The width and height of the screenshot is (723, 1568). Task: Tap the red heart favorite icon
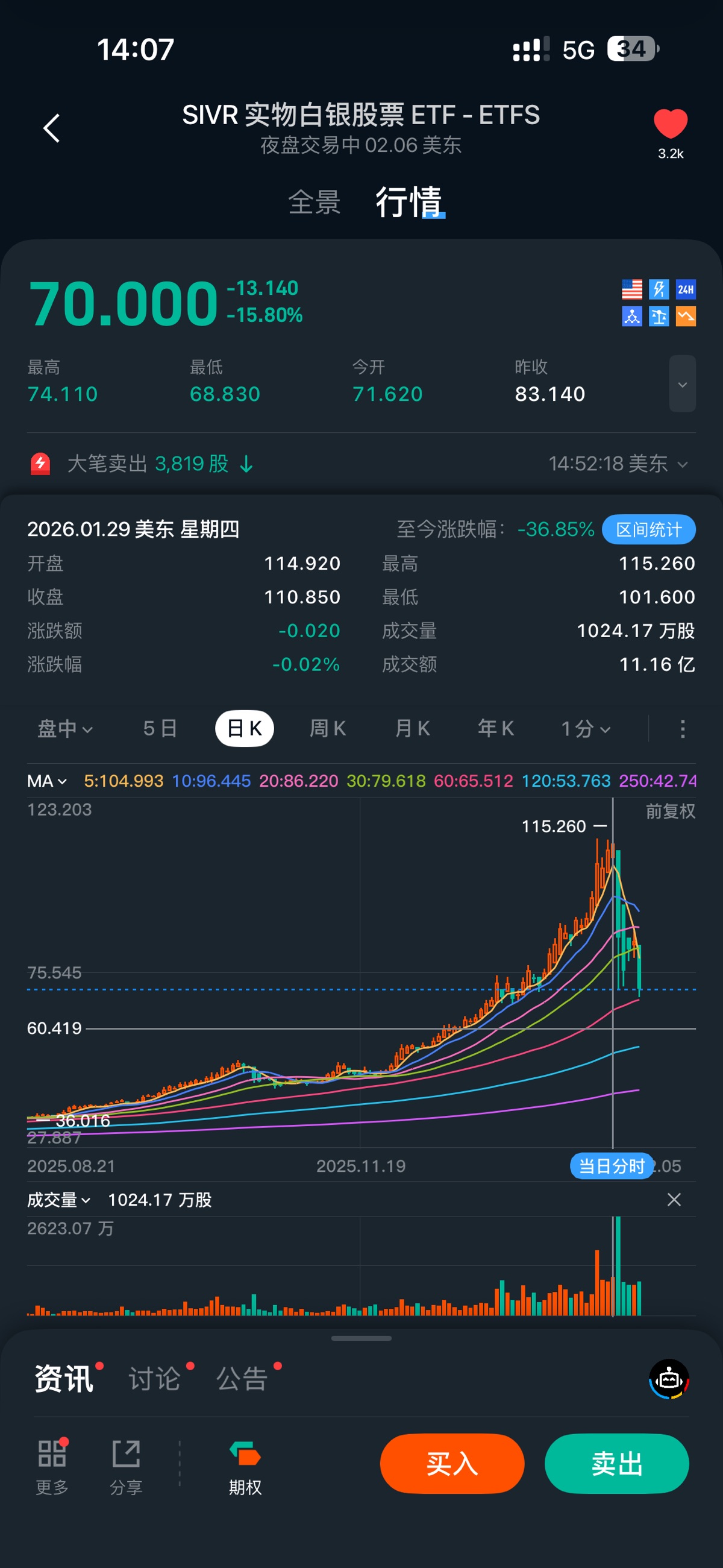[x=670, y=124]
